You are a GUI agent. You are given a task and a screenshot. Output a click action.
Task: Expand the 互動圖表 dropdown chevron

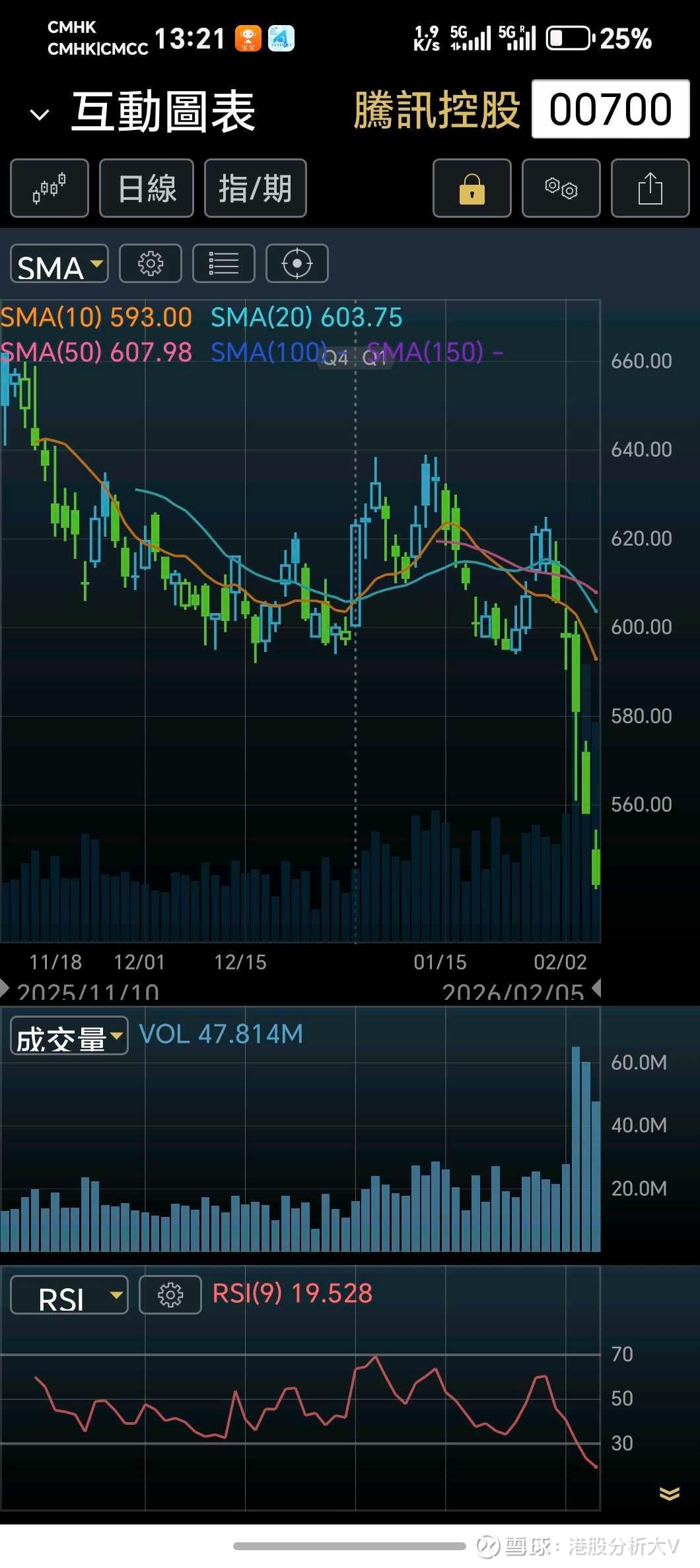(x=40, y=114)
